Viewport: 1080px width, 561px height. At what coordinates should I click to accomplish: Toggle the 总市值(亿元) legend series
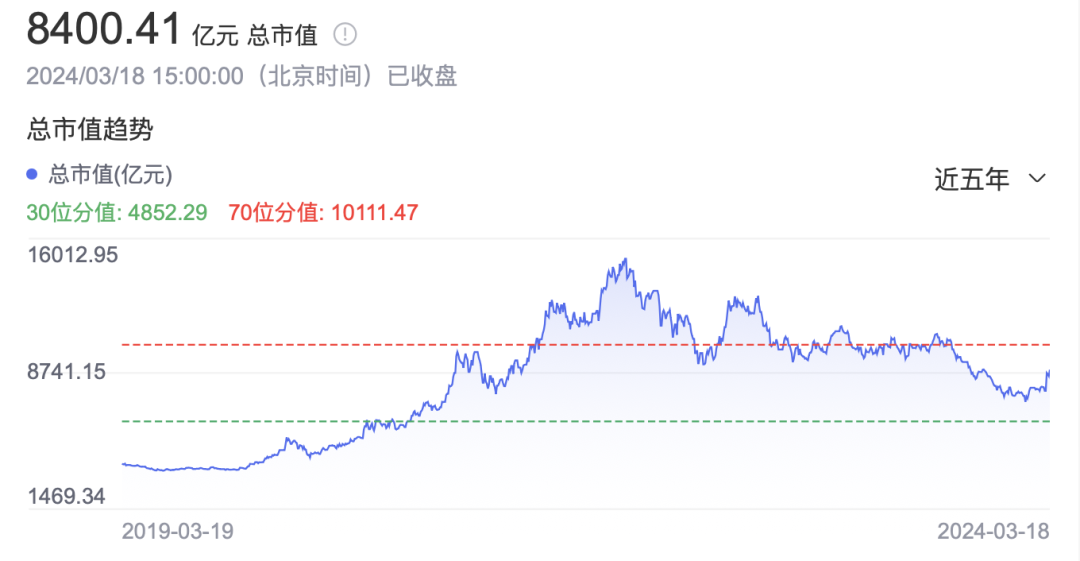[x=100, y=175]
